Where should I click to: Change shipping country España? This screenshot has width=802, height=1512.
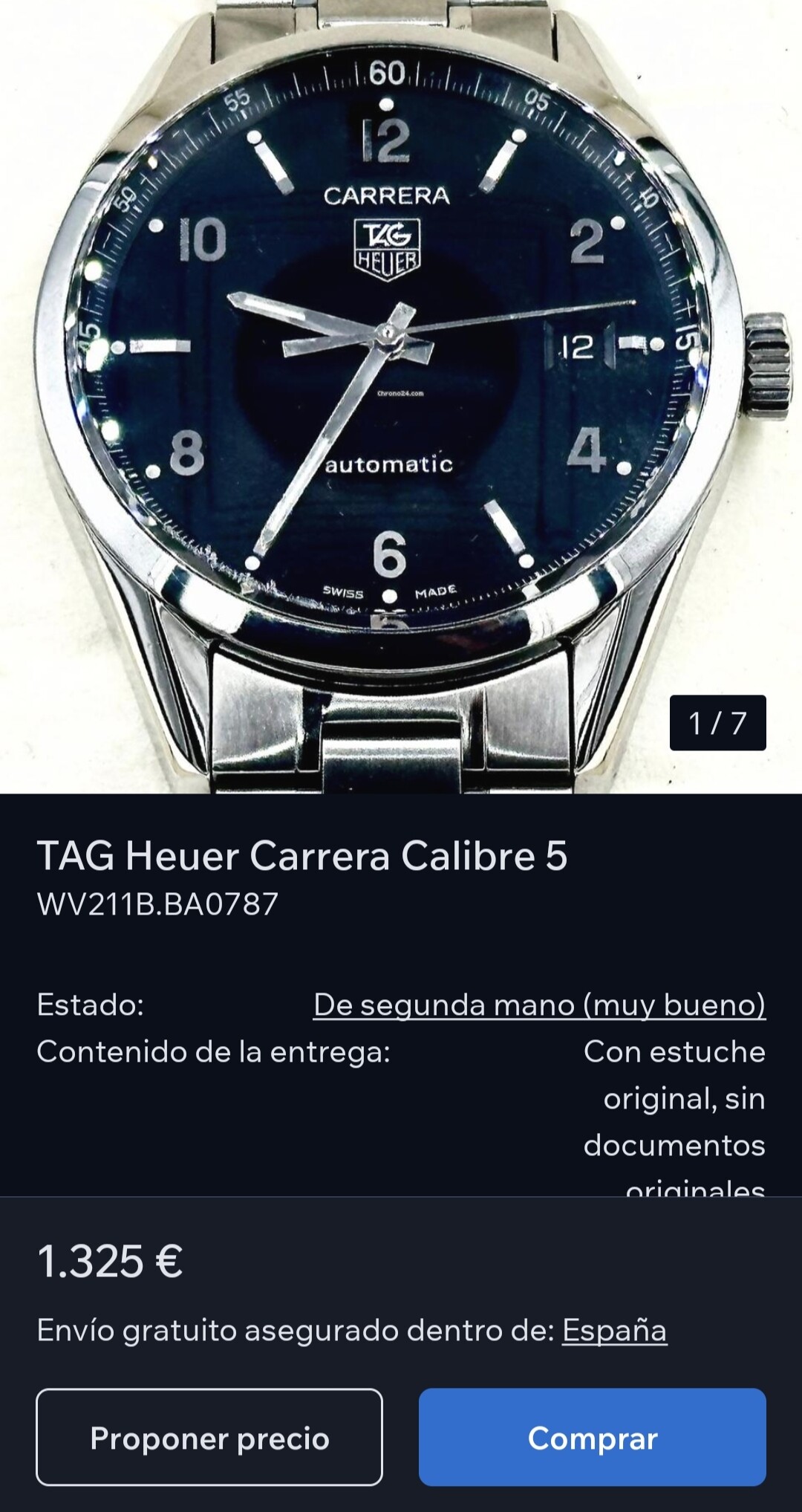pos(614,1330)
